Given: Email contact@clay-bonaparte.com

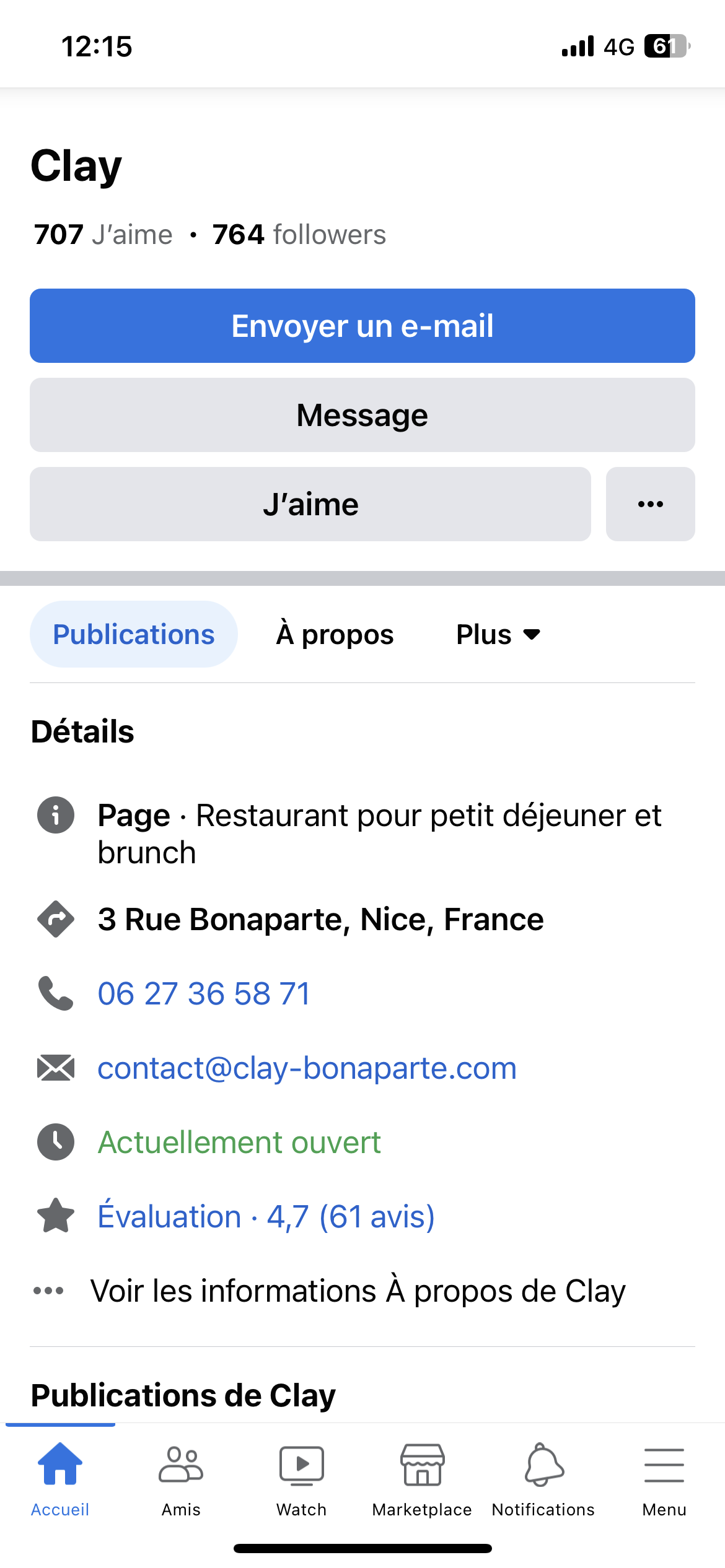Looking at the screenshot, I should tap(307, 1068).
